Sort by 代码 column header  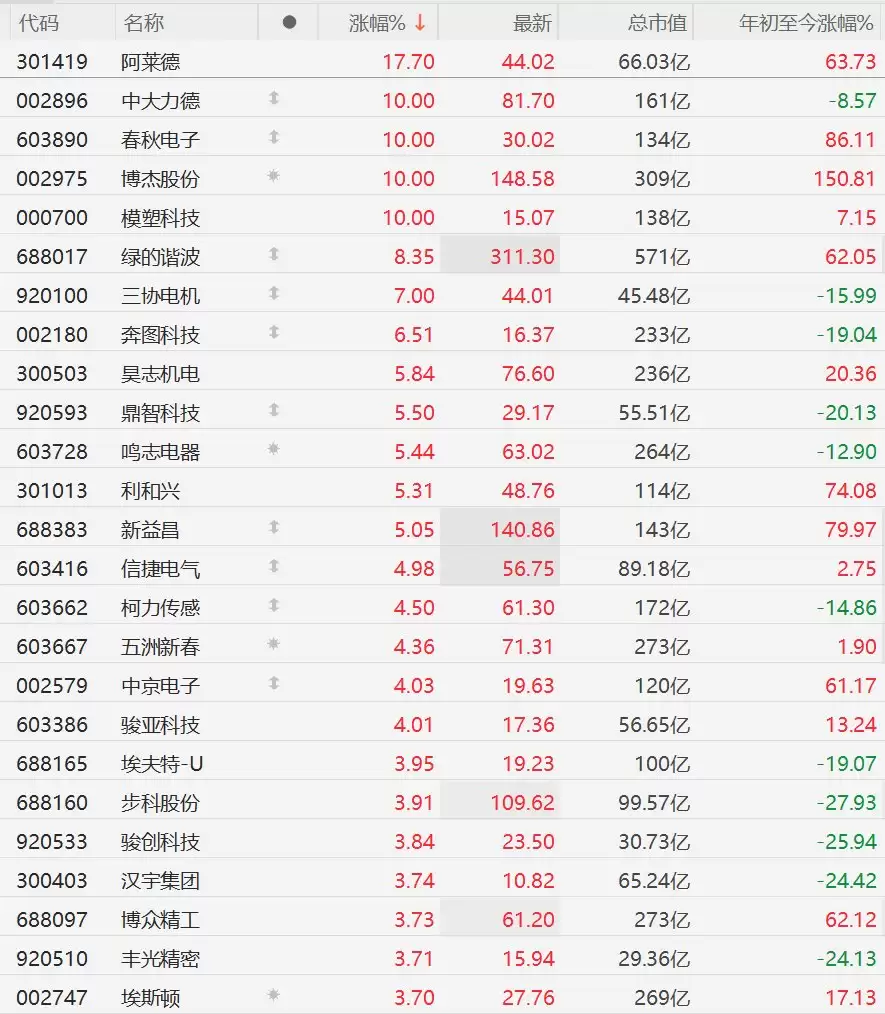(x=39, y=23)
